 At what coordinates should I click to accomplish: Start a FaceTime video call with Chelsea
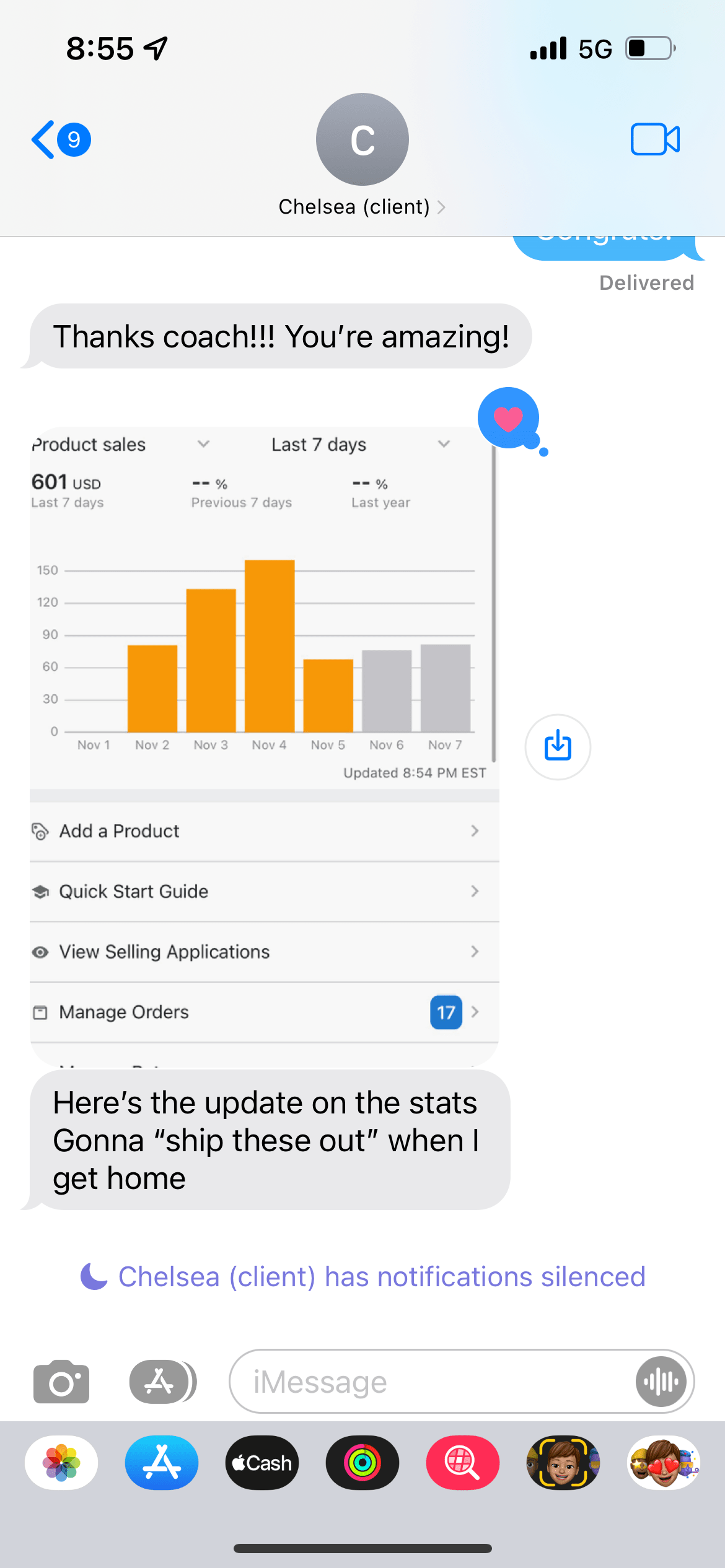[x=655, y=139]
